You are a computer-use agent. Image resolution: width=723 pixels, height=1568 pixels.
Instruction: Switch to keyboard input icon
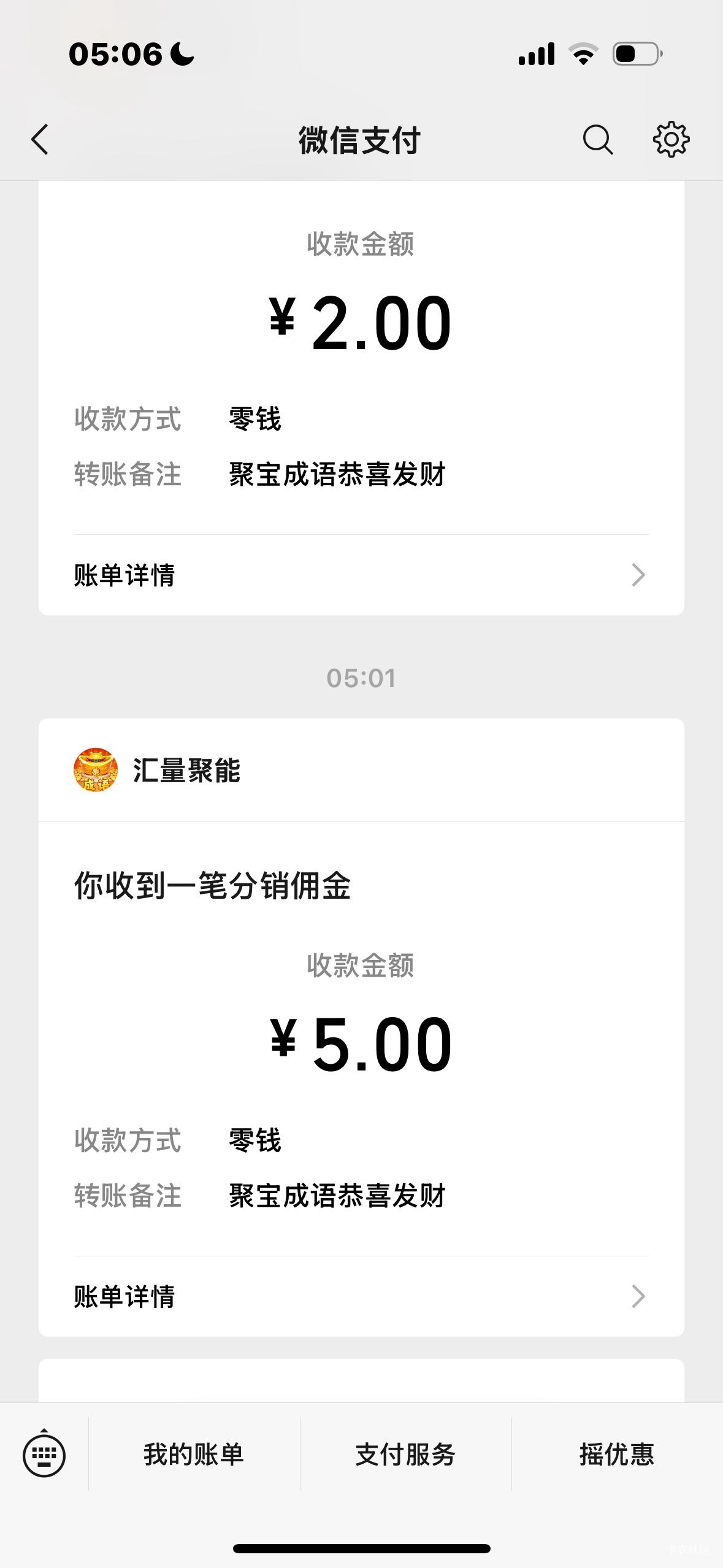(x=44, y=1454)
